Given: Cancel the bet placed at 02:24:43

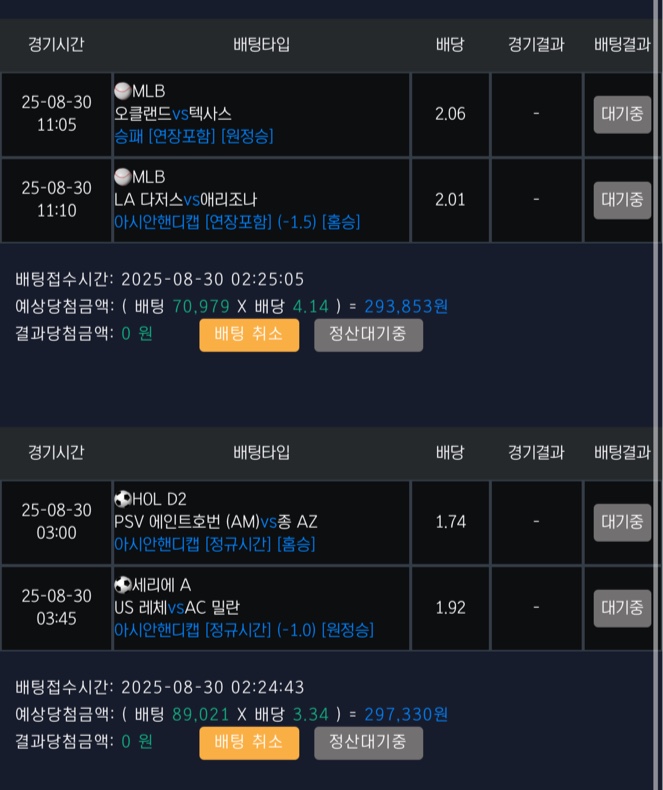Looking at the screenshot, I should pos(249,742).
